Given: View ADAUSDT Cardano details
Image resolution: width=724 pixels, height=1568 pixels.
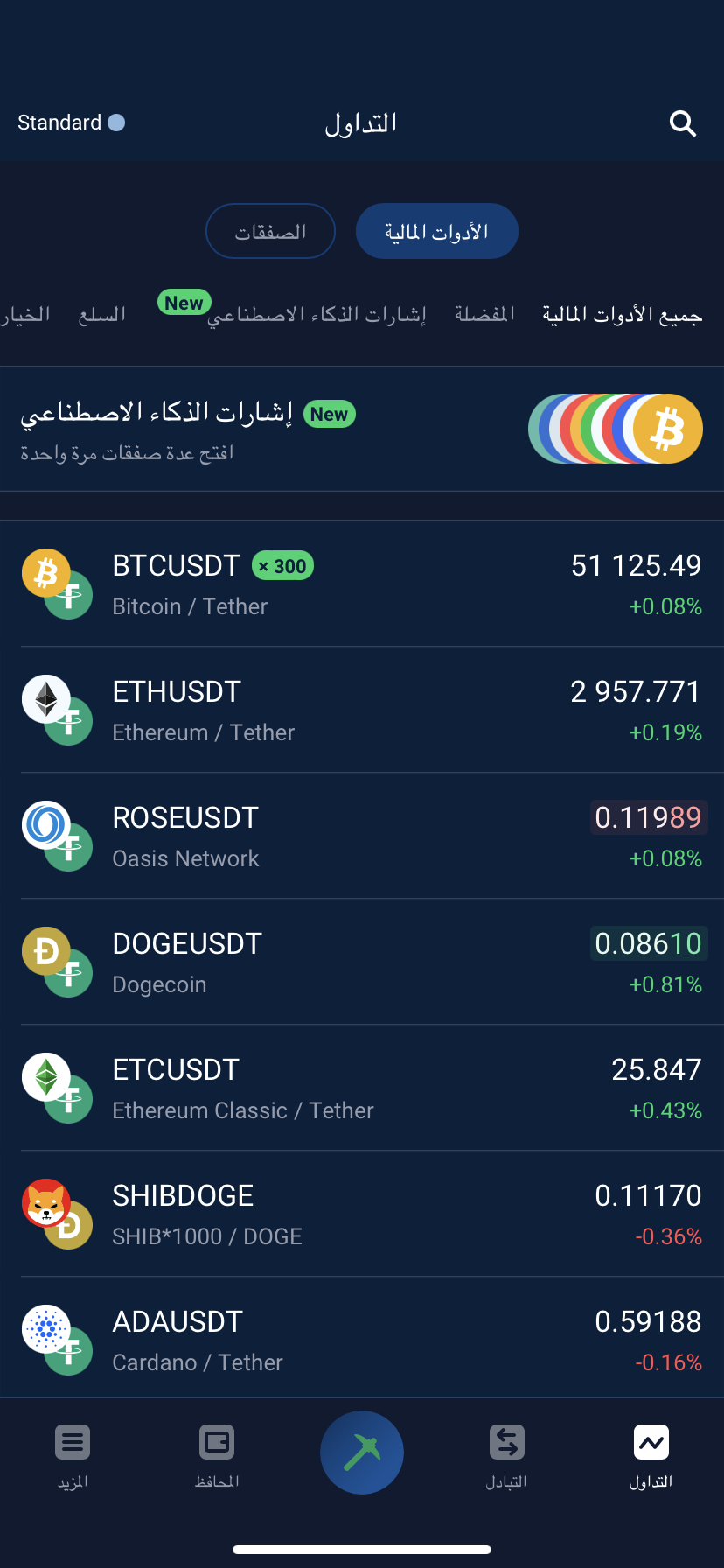Looking at the screenshot, I should point(362,1338).
